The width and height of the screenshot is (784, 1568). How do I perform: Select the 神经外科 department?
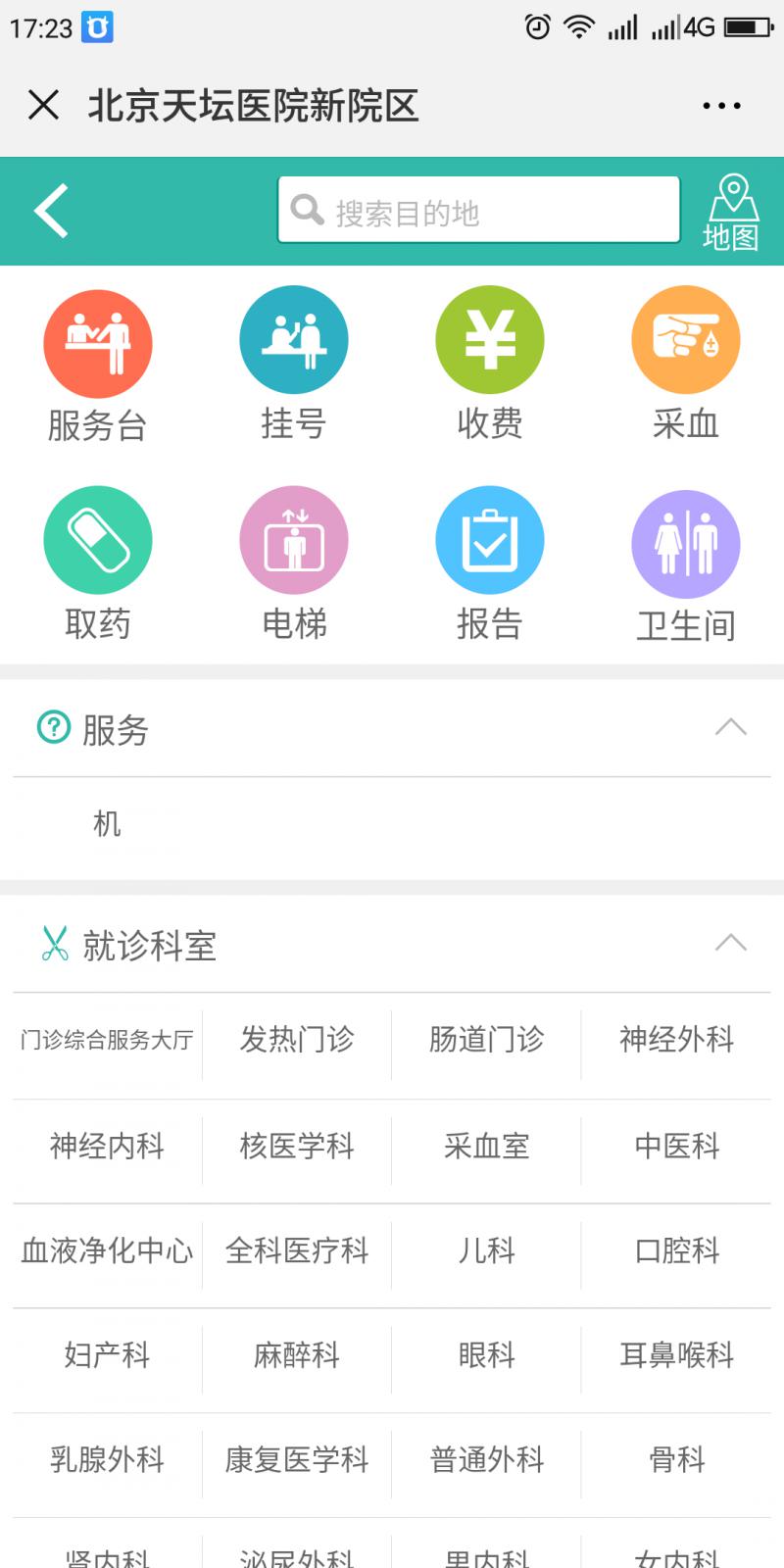pyautogui.click(x=674, y=1042)
